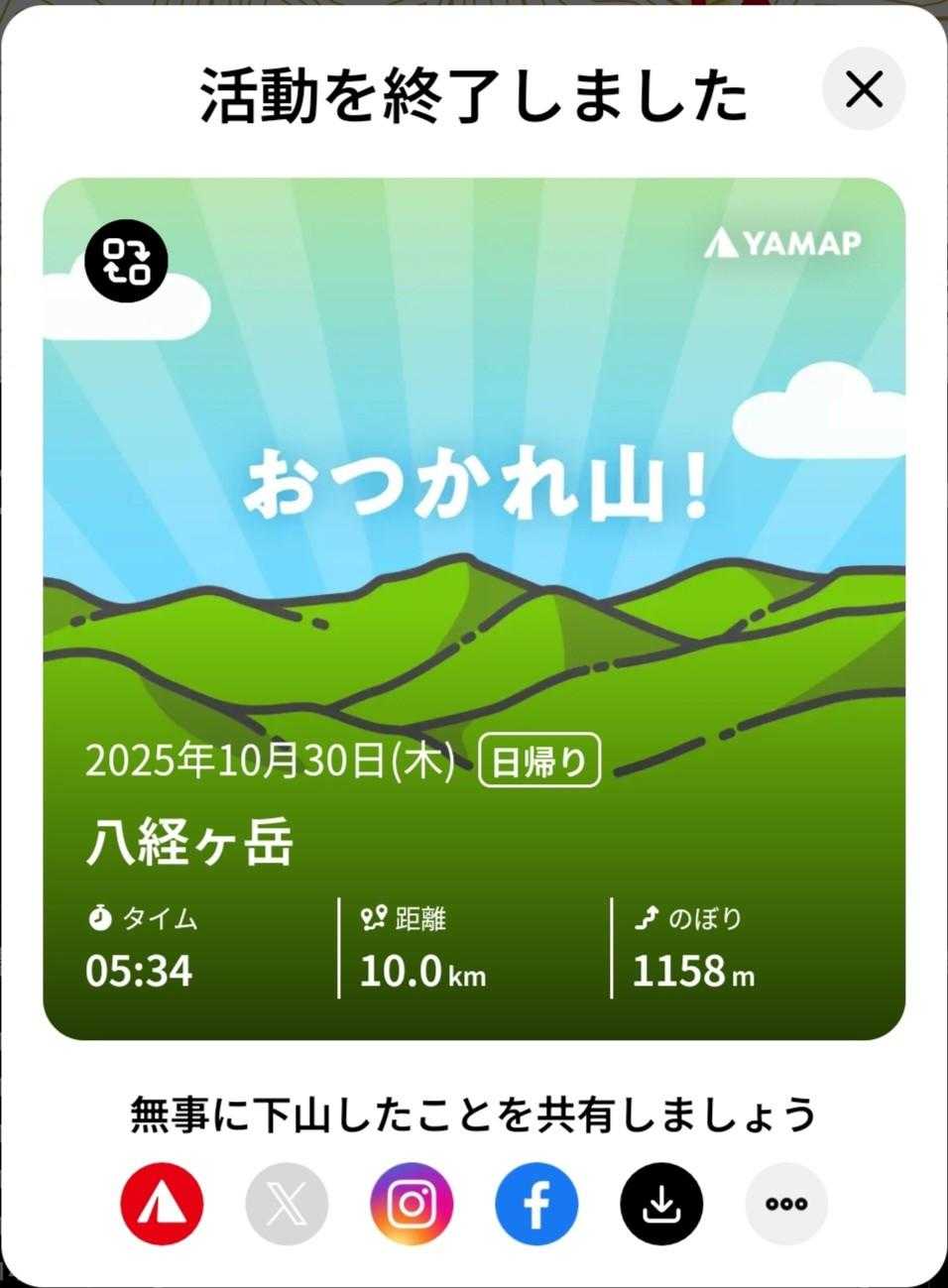
Task: Share the activity to YAMAP
Action: tap(162, 1204)
